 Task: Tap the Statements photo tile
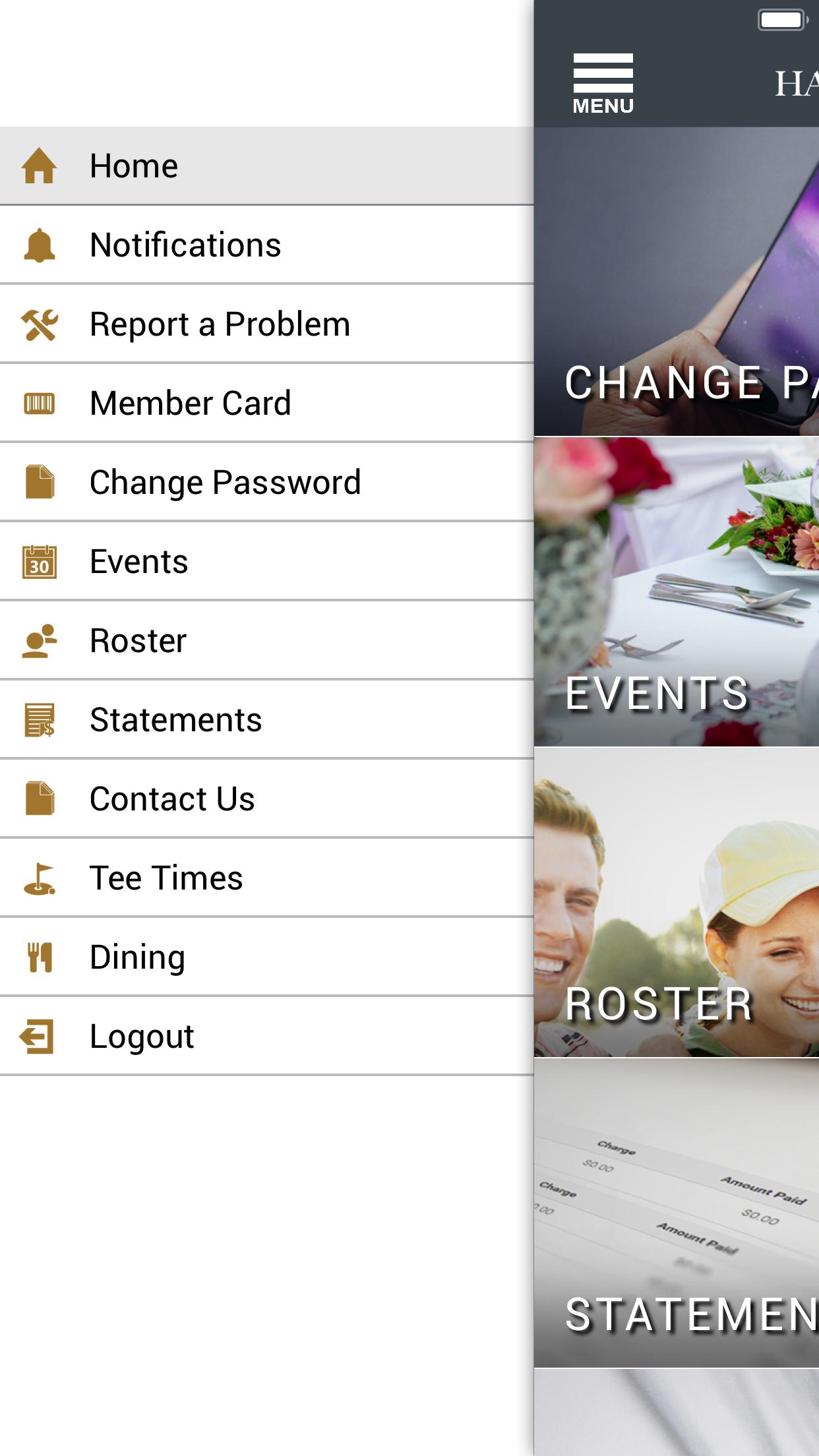point(677,1213)
